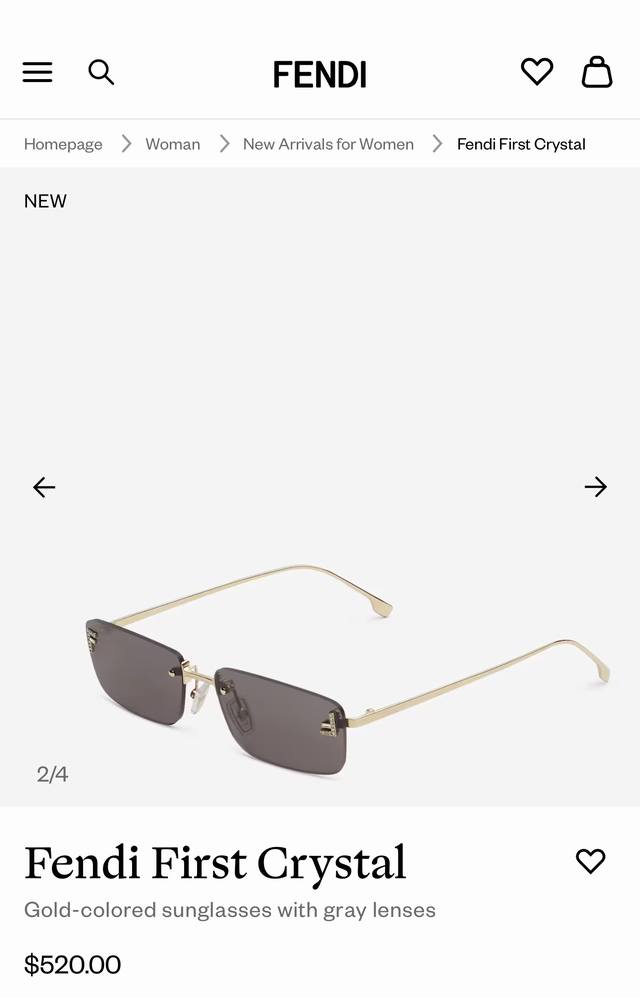The height and width of the screenshot is (998, 640).
Task: Go to the Homepage breadcrumb
Action: point(63,144)
